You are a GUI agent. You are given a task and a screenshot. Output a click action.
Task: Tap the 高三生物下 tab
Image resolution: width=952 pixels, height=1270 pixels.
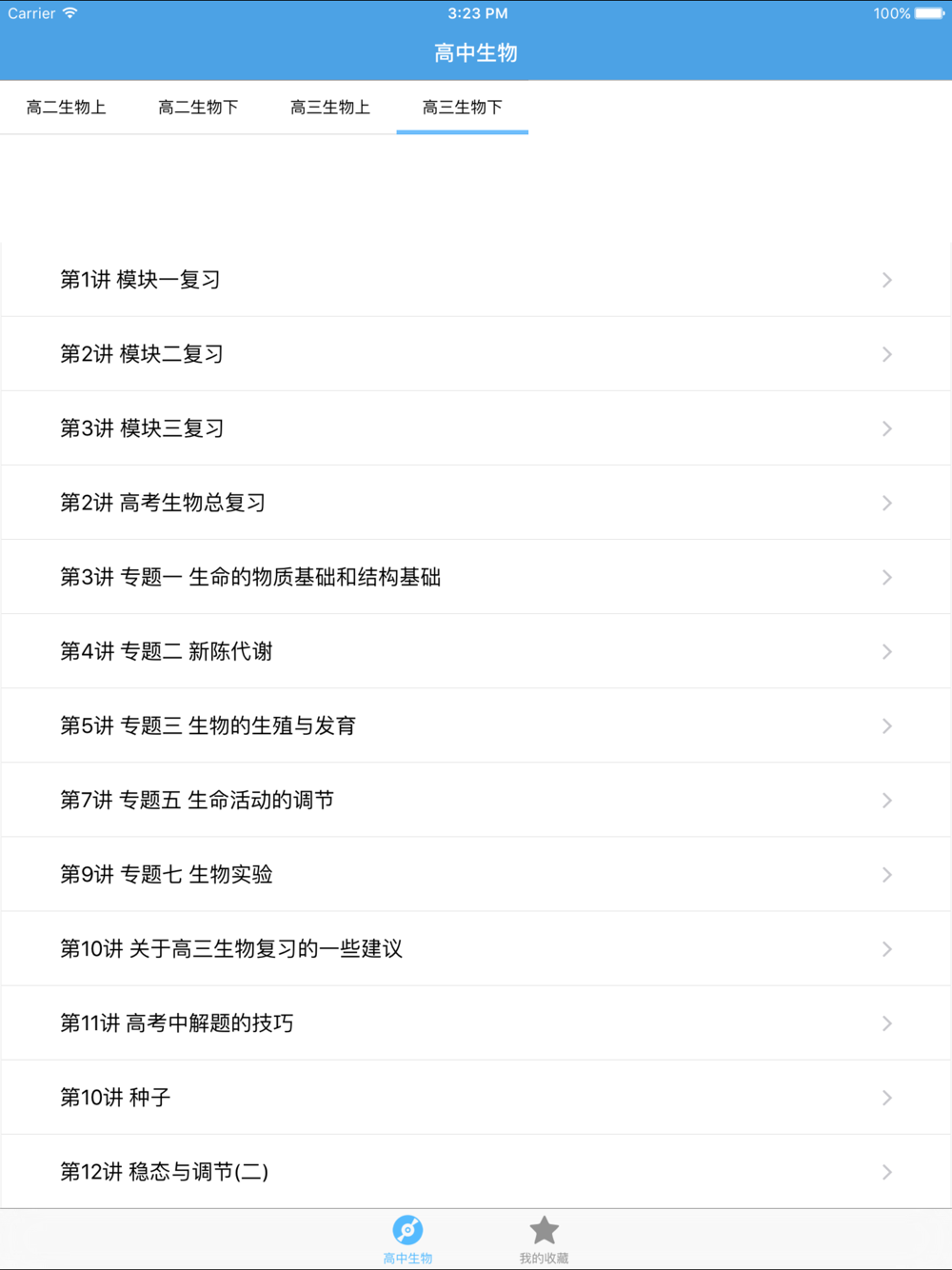[x=463, y=108]
